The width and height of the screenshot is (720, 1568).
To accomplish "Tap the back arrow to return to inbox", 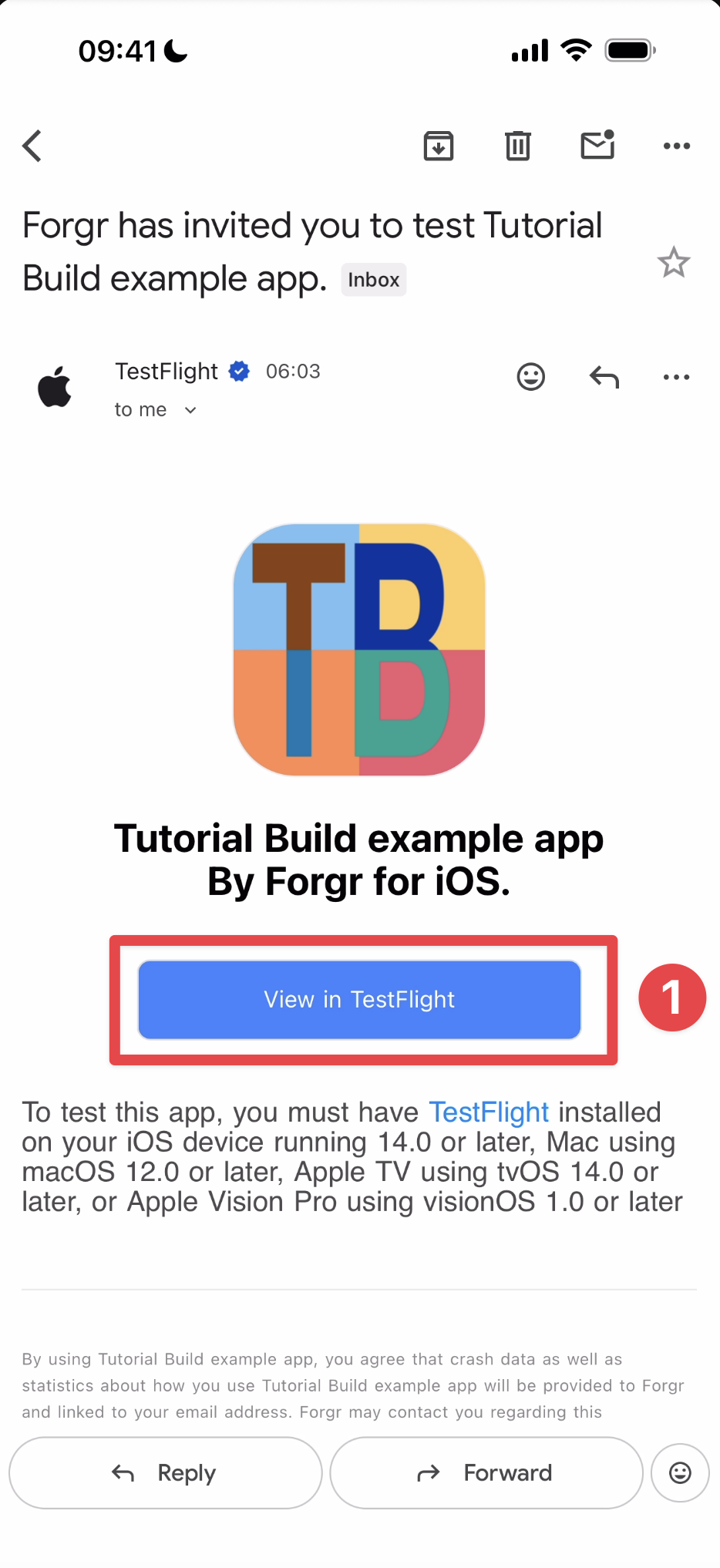I will 31,146.
